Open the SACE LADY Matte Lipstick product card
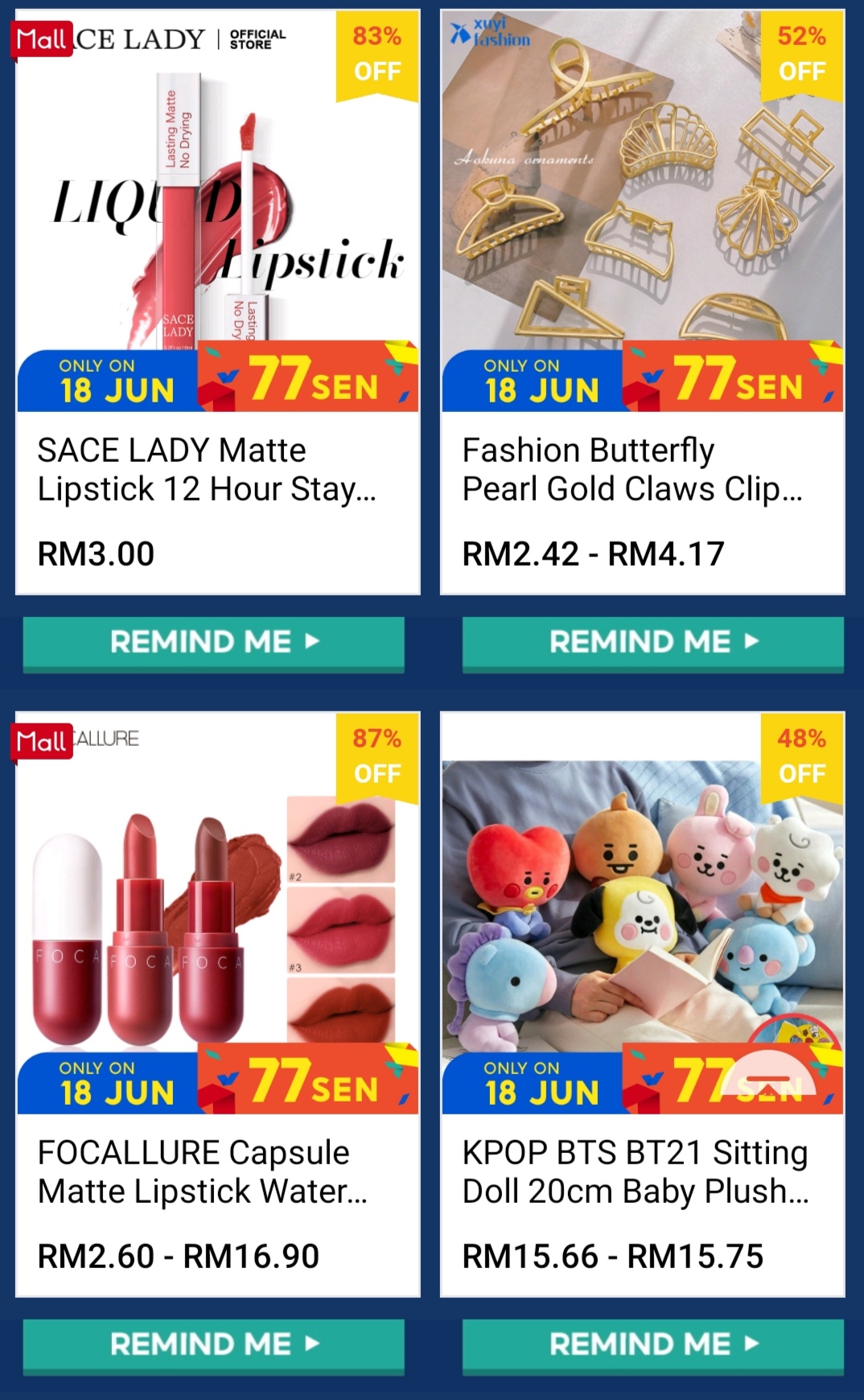This screenshot has width=864, height=1400. (x=217, y=302)
